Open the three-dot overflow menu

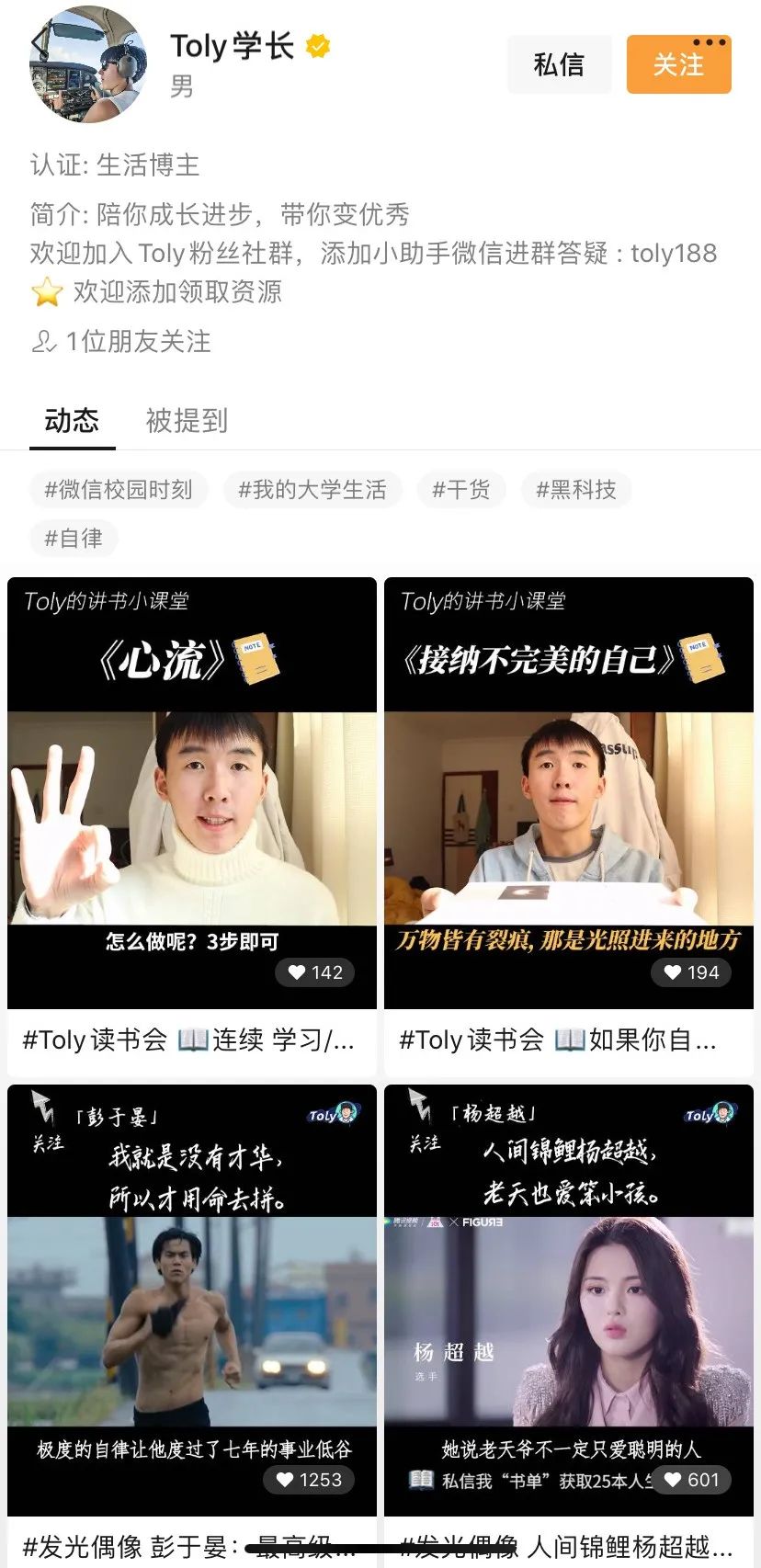(709, 42)
